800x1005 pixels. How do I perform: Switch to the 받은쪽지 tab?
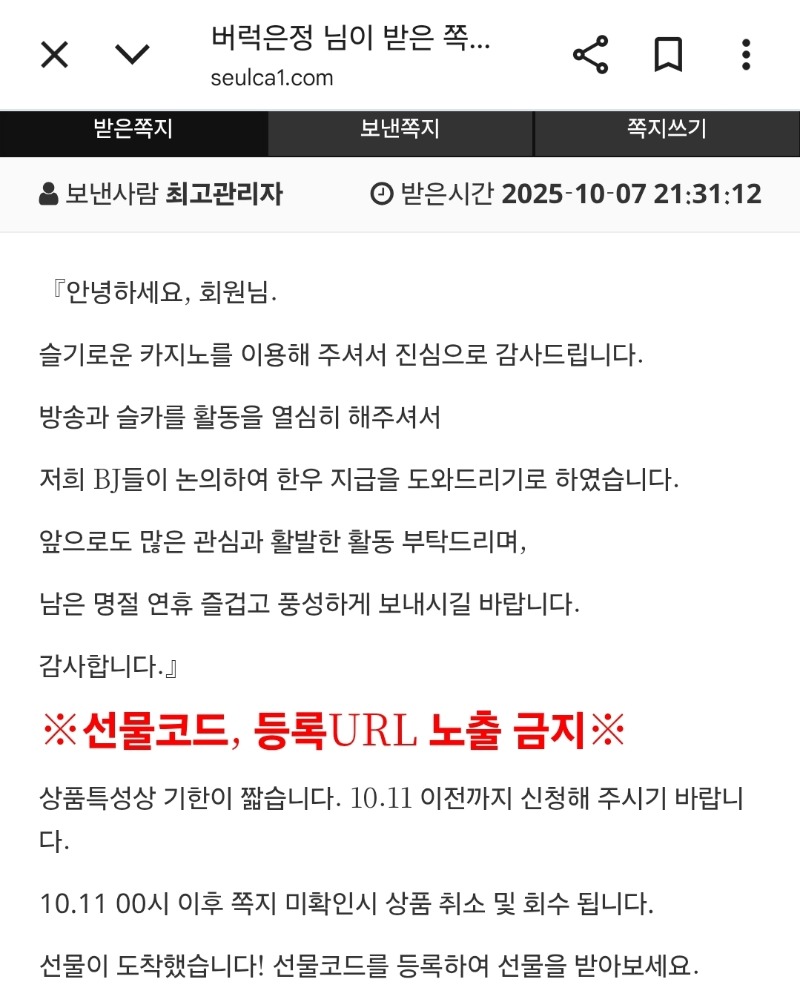coord(133,129)
